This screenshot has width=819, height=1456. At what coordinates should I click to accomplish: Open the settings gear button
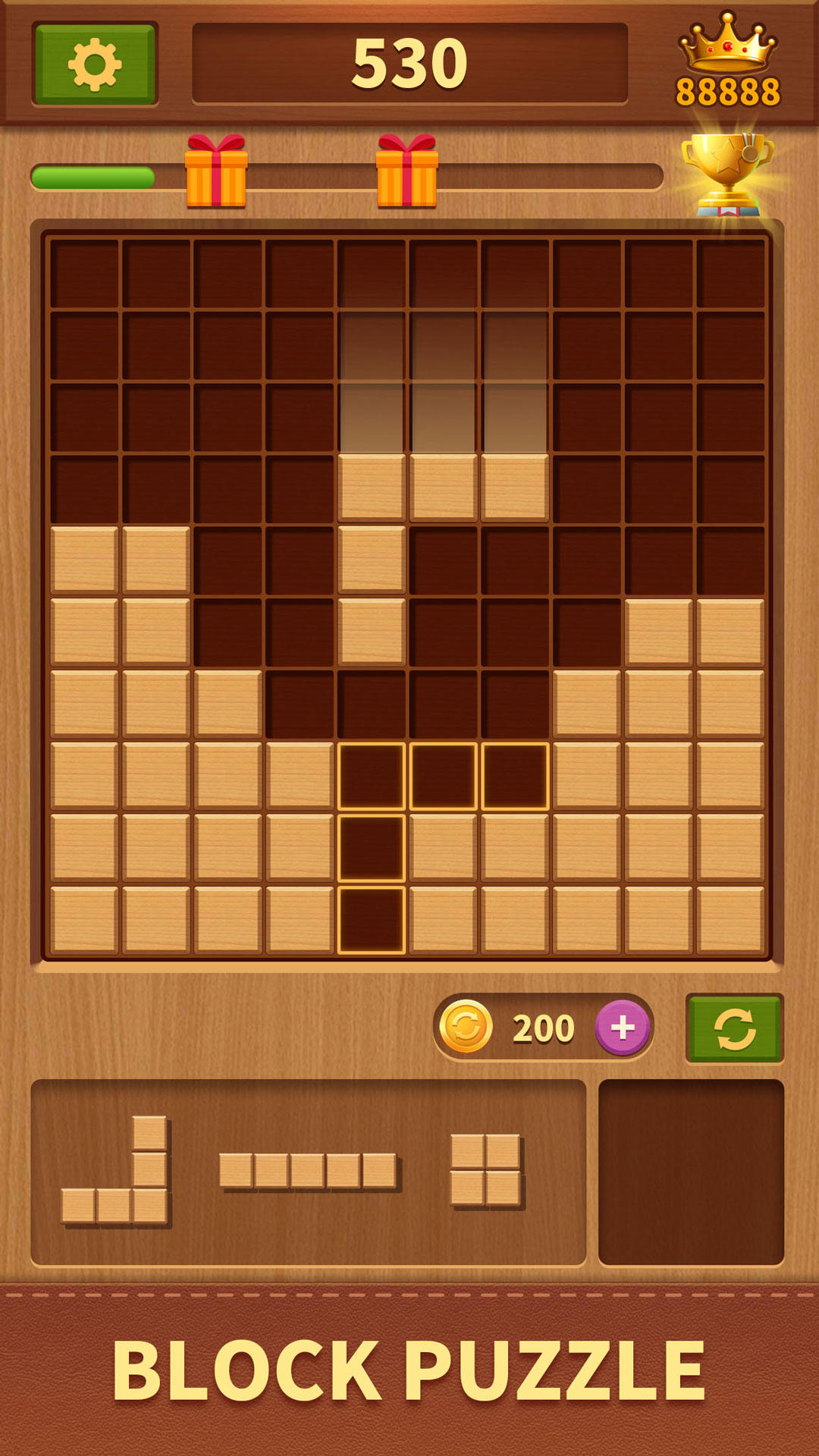click(x=95, y=64)
